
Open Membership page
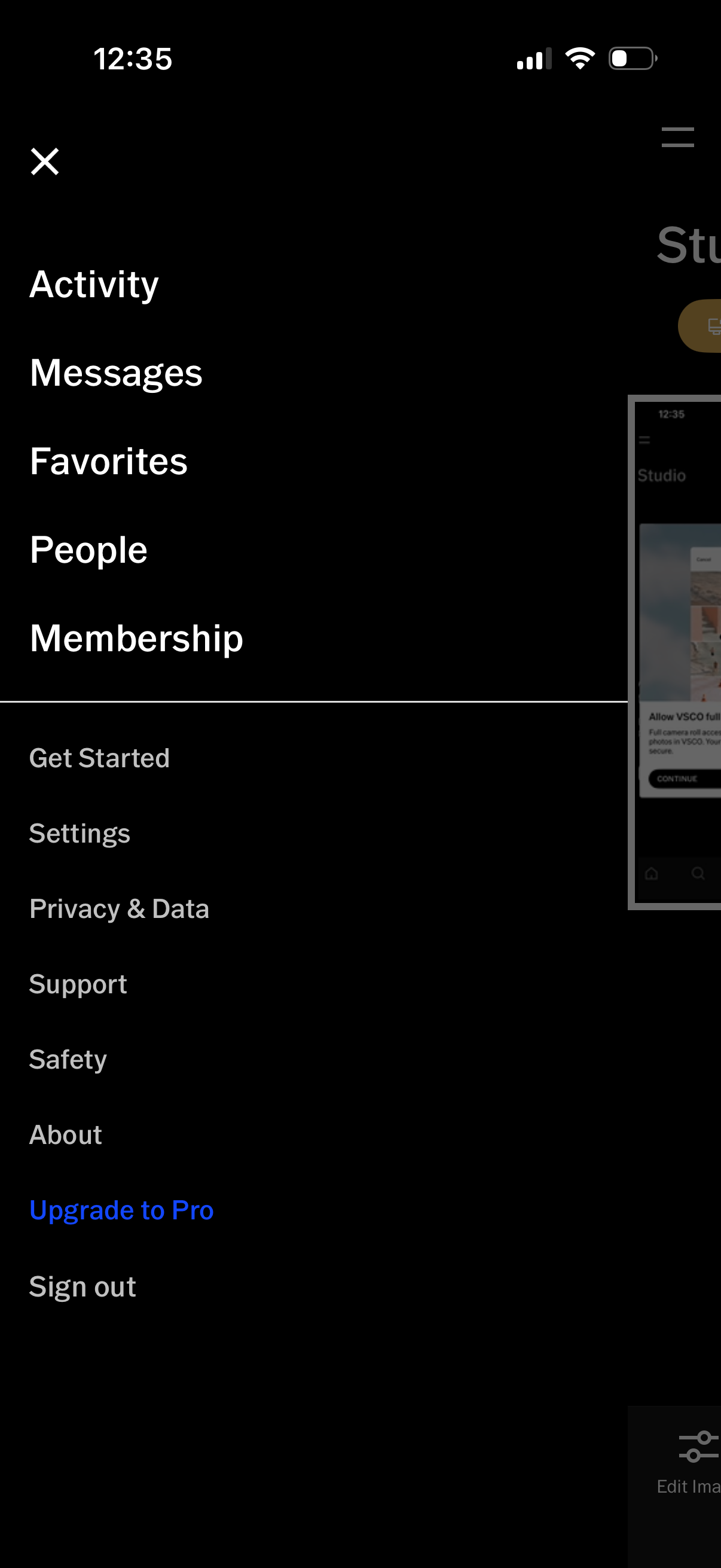(136, 639)
